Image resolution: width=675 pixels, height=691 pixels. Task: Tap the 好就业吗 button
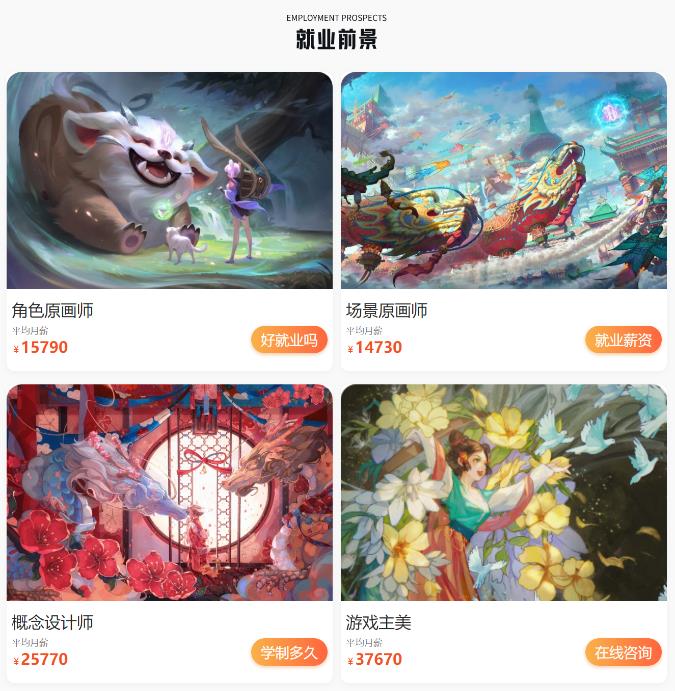pos(289,340)
